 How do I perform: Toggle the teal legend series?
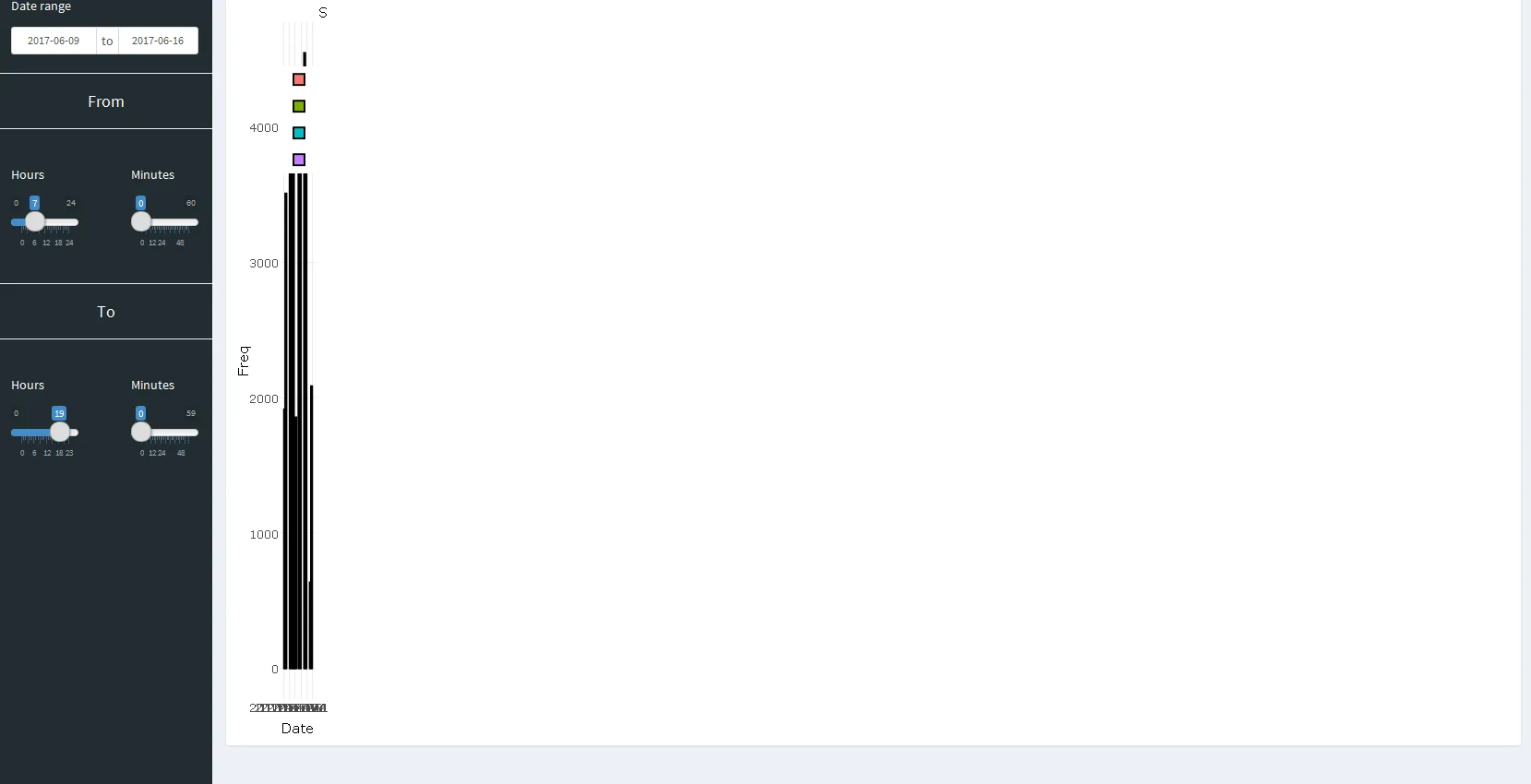[x=299, y=134]
